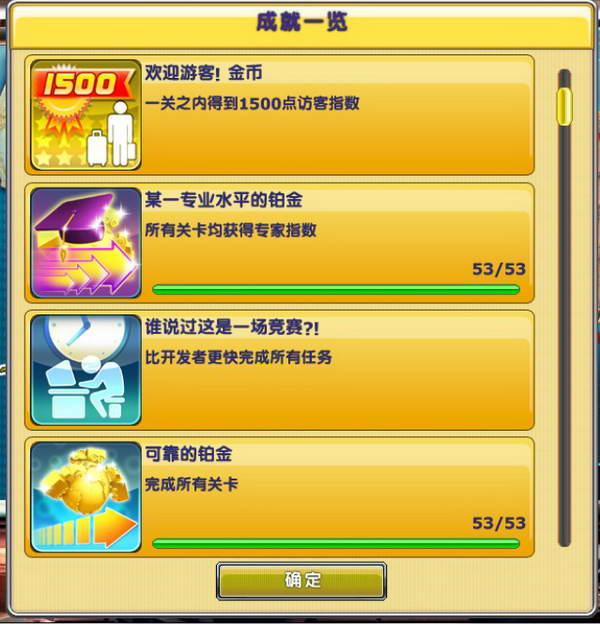Tap the 确定 confirm button

tap(301, 581)
